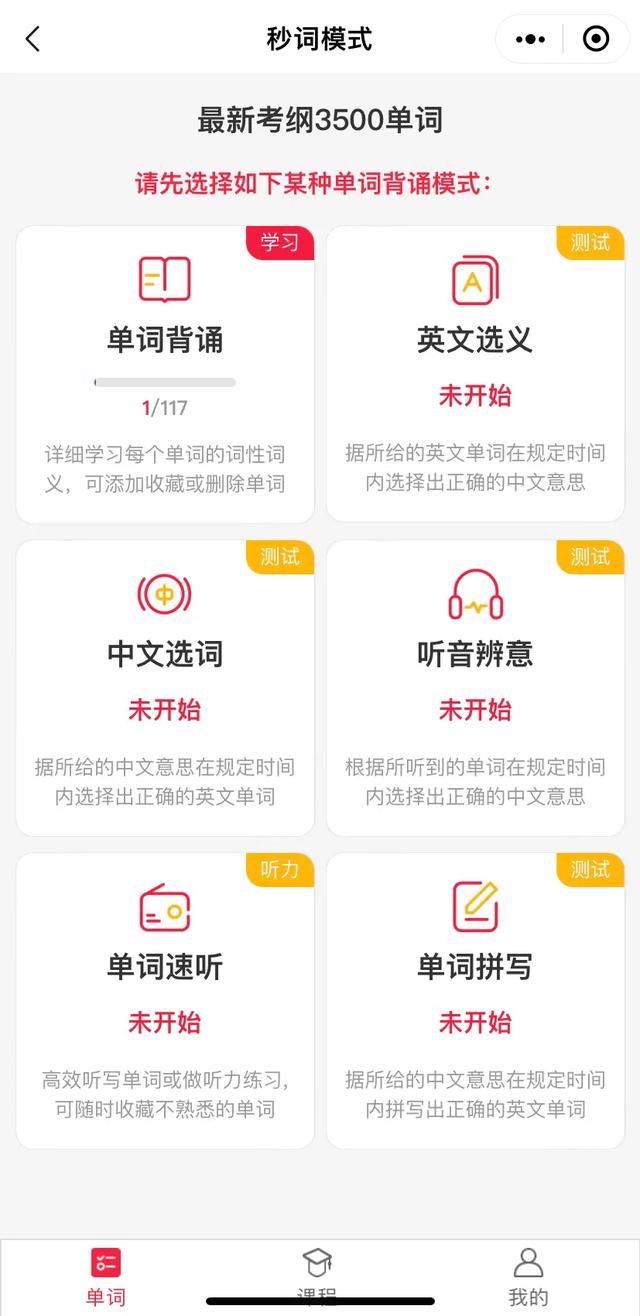This screenshot has height=1316, width=640.
Task: Open the mini program three-dot menu
Action: coord(530,39)
